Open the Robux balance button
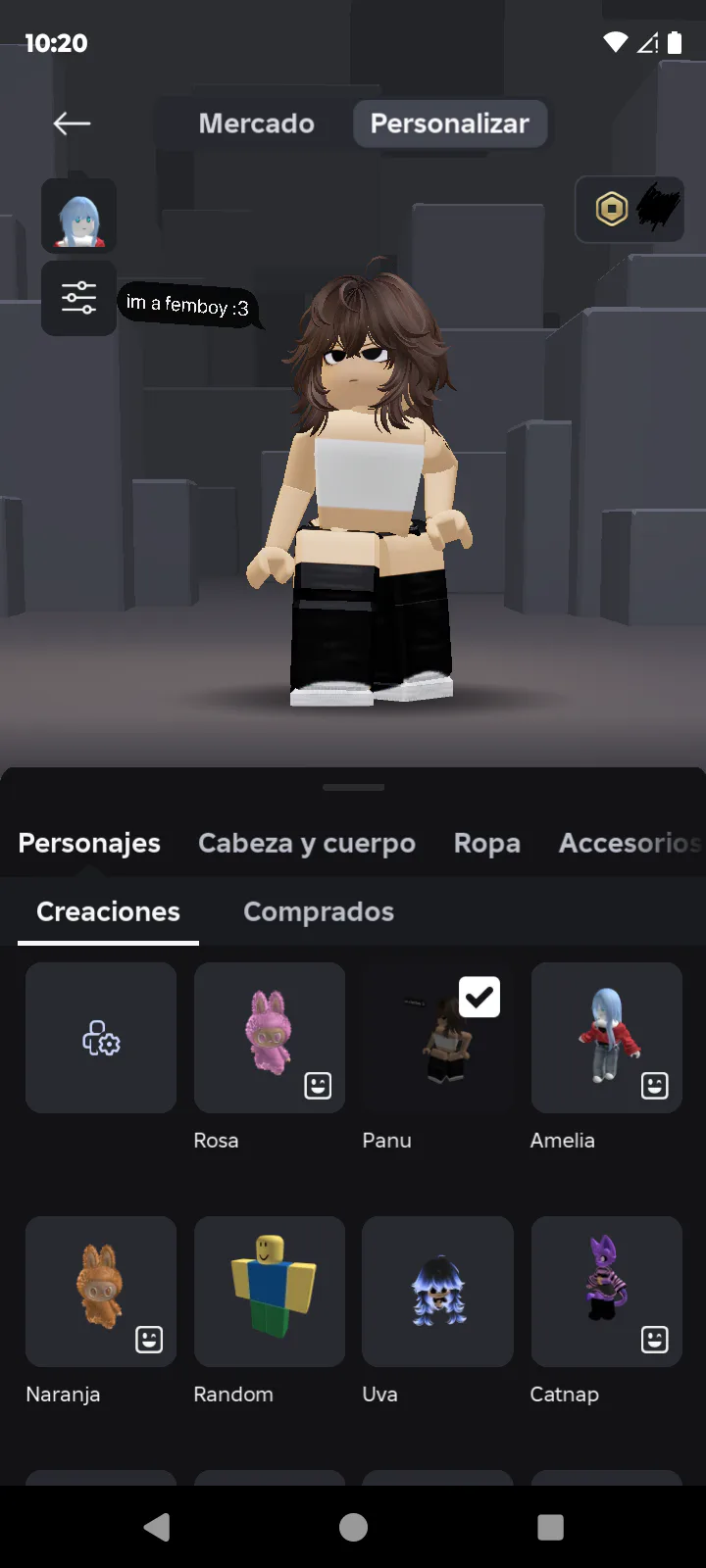This screenshot has width=706, height=1568. pyautogui.click(x=630, y=209)
